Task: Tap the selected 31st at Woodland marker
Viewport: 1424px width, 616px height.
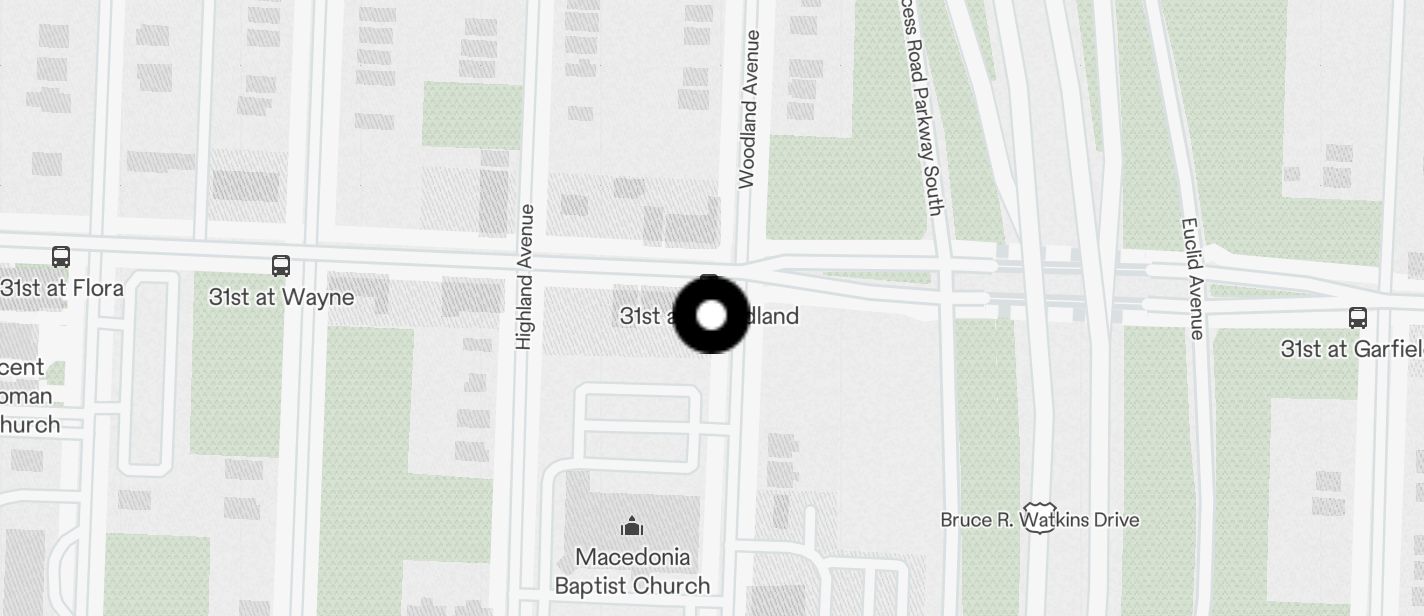Action: click(711, 316)
